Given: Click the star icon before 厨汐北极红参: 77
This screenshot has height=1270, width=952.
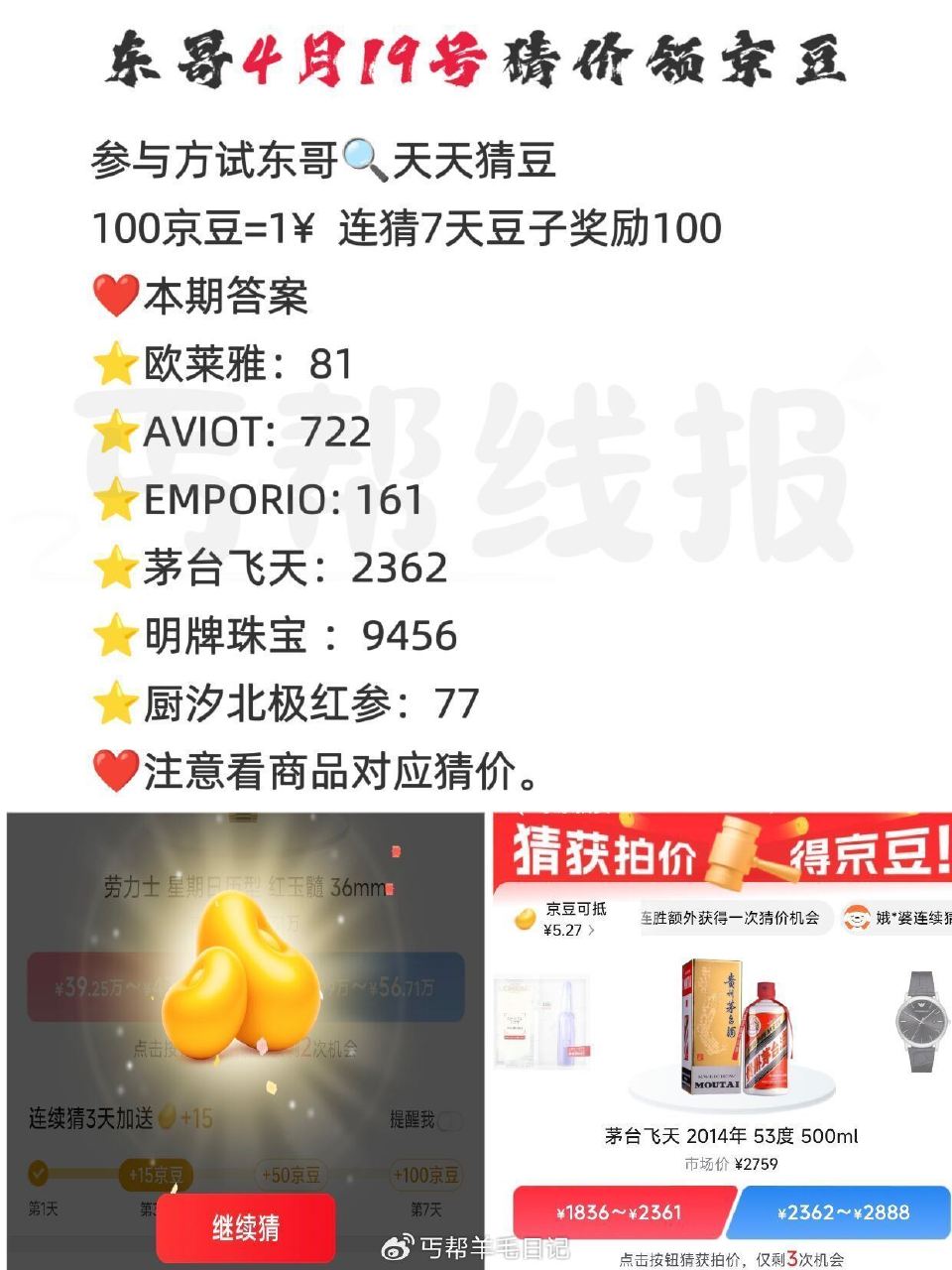Looking at the screenshot, I should pos(114,701).
